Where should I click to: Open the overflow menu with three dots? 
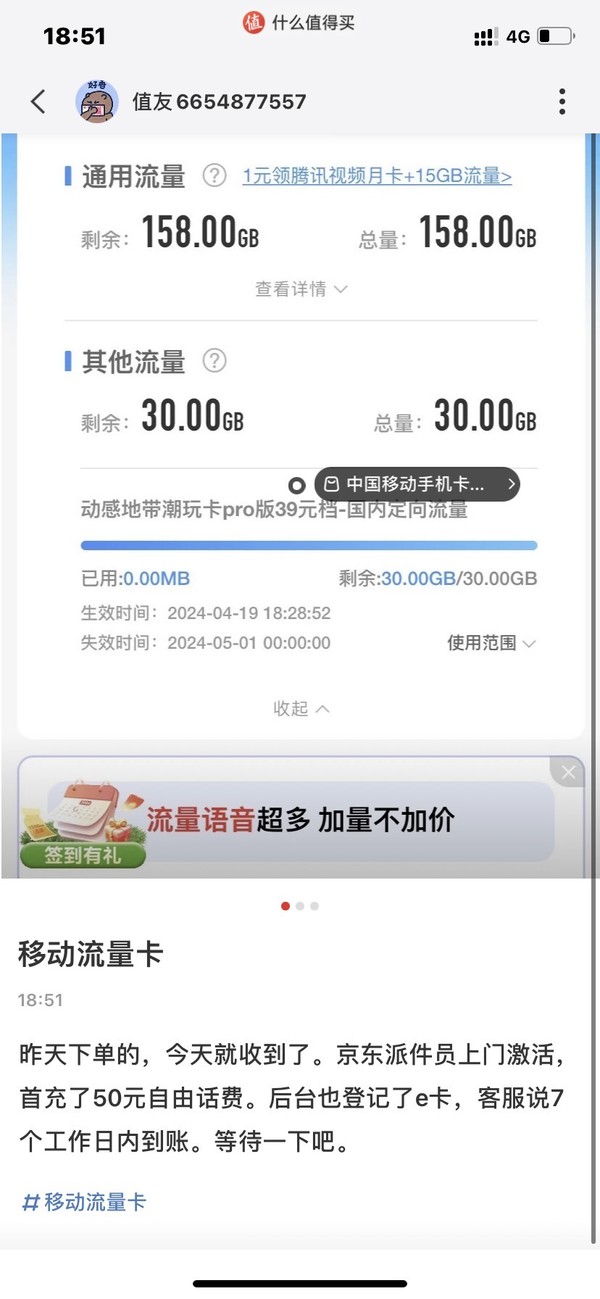(x=562, y=101)
